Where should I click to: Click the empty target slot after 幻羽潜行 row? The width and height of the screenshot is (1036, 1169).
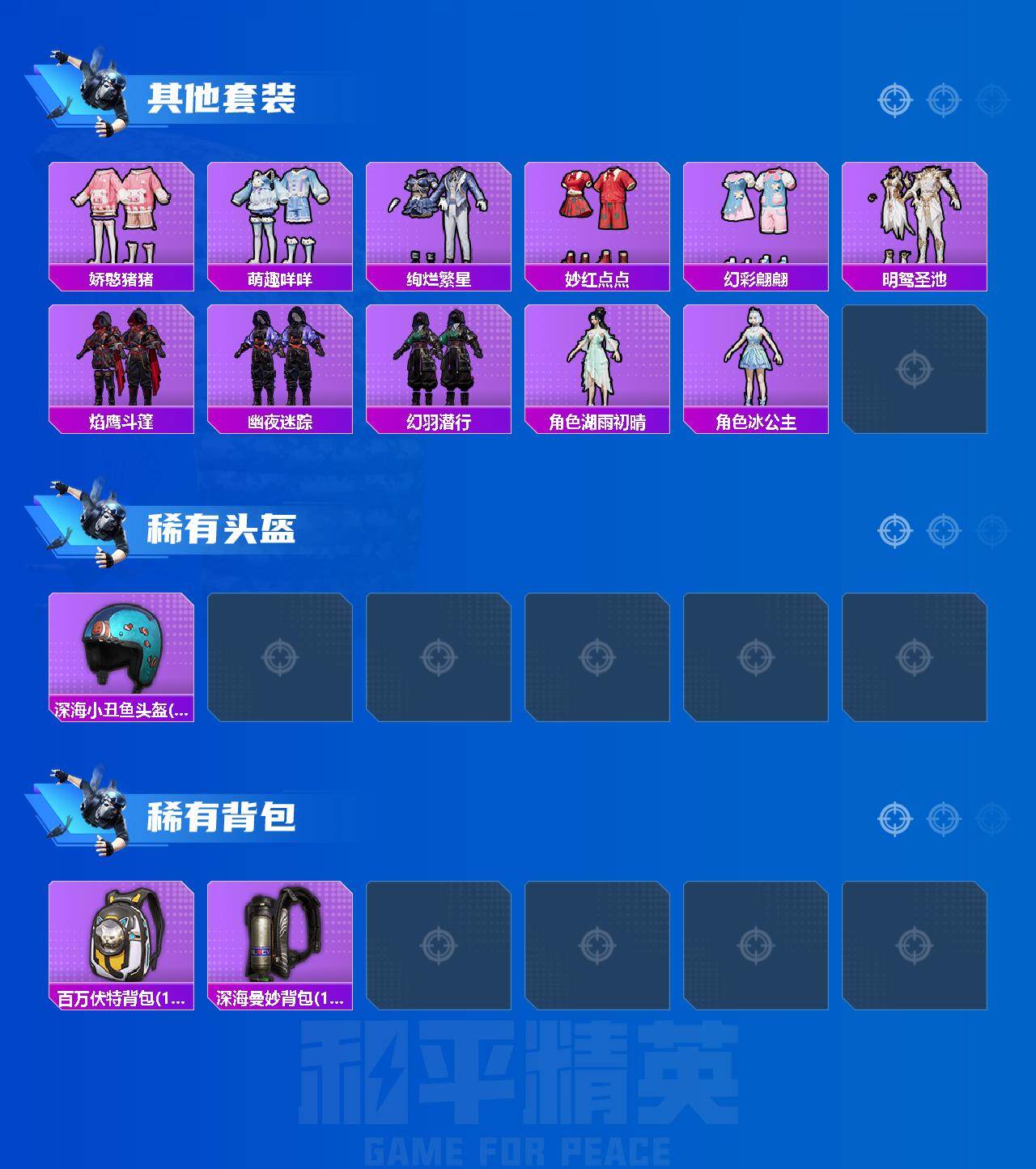[915, 368]
